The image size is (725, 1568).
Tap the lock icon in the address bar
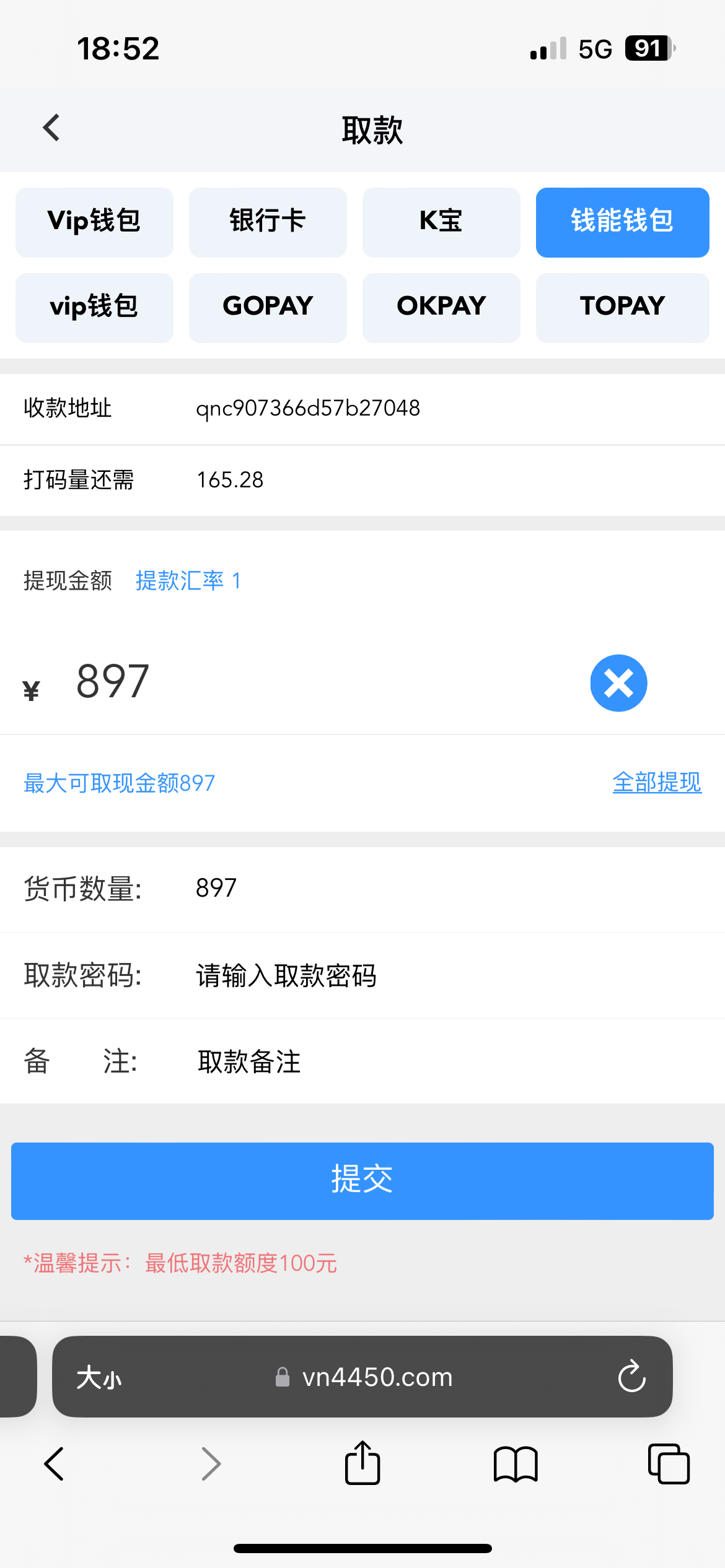pos(283,1377)
